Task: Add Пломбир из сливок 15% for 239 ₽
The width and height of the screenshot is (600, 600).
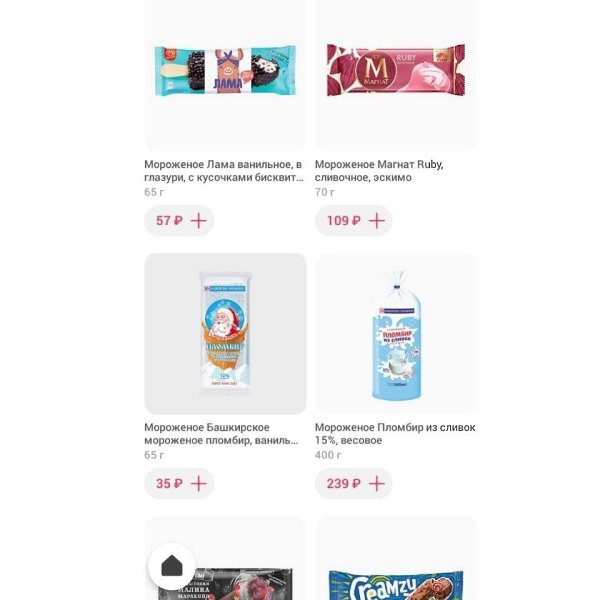Action: point(354,483)
